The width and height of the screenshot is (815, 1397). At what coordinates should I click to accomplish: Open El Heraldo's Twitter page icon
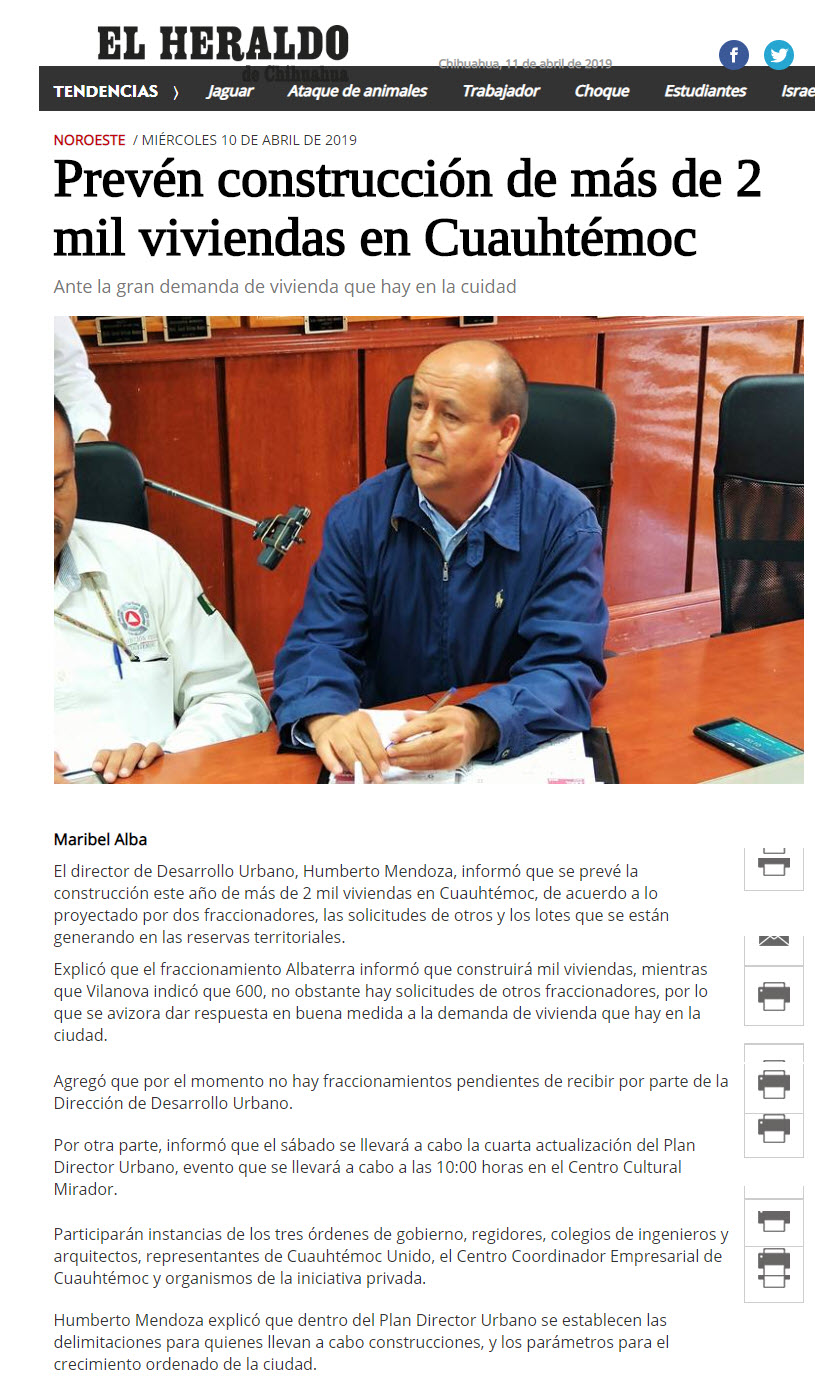click(779, 54)
